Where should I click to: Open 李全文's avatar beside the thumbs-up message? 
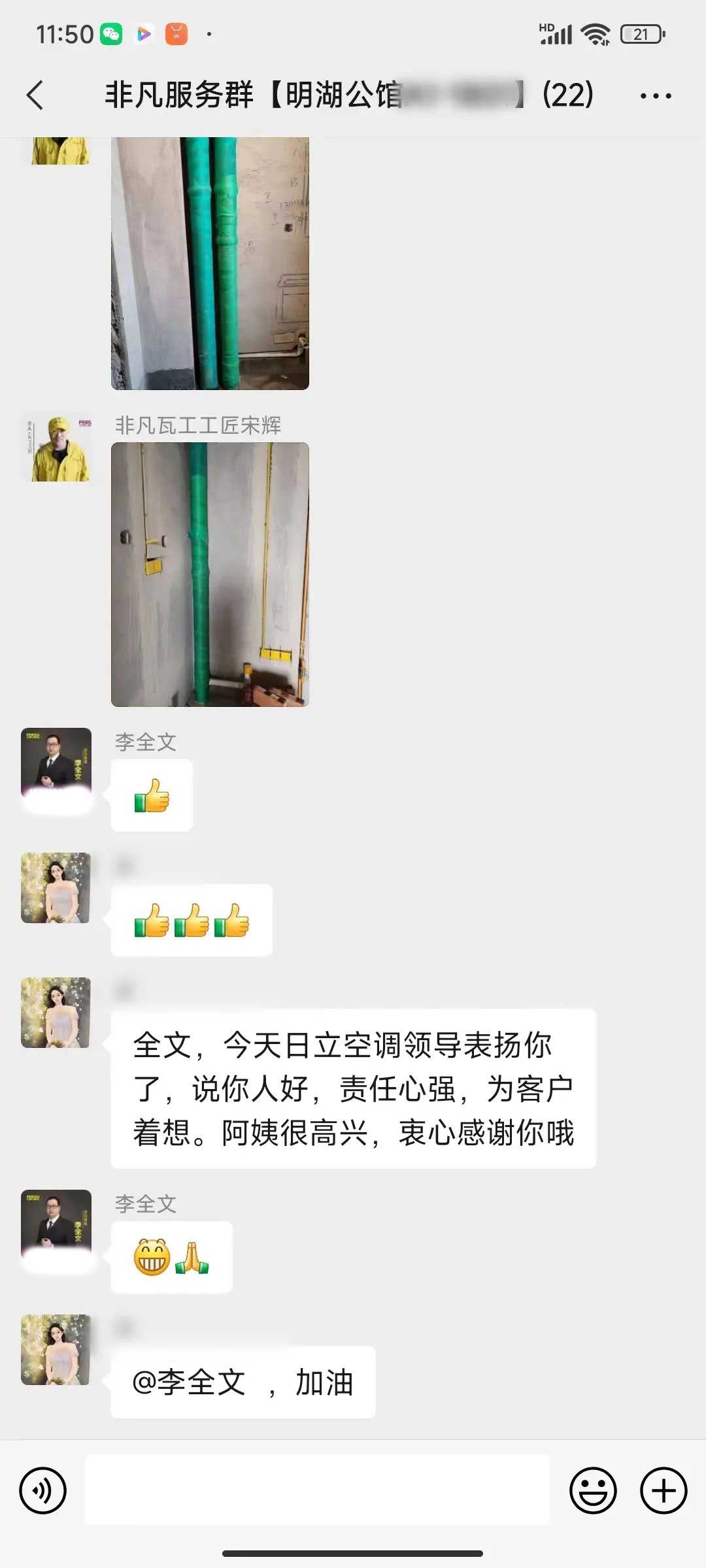(x=56, y=763)
